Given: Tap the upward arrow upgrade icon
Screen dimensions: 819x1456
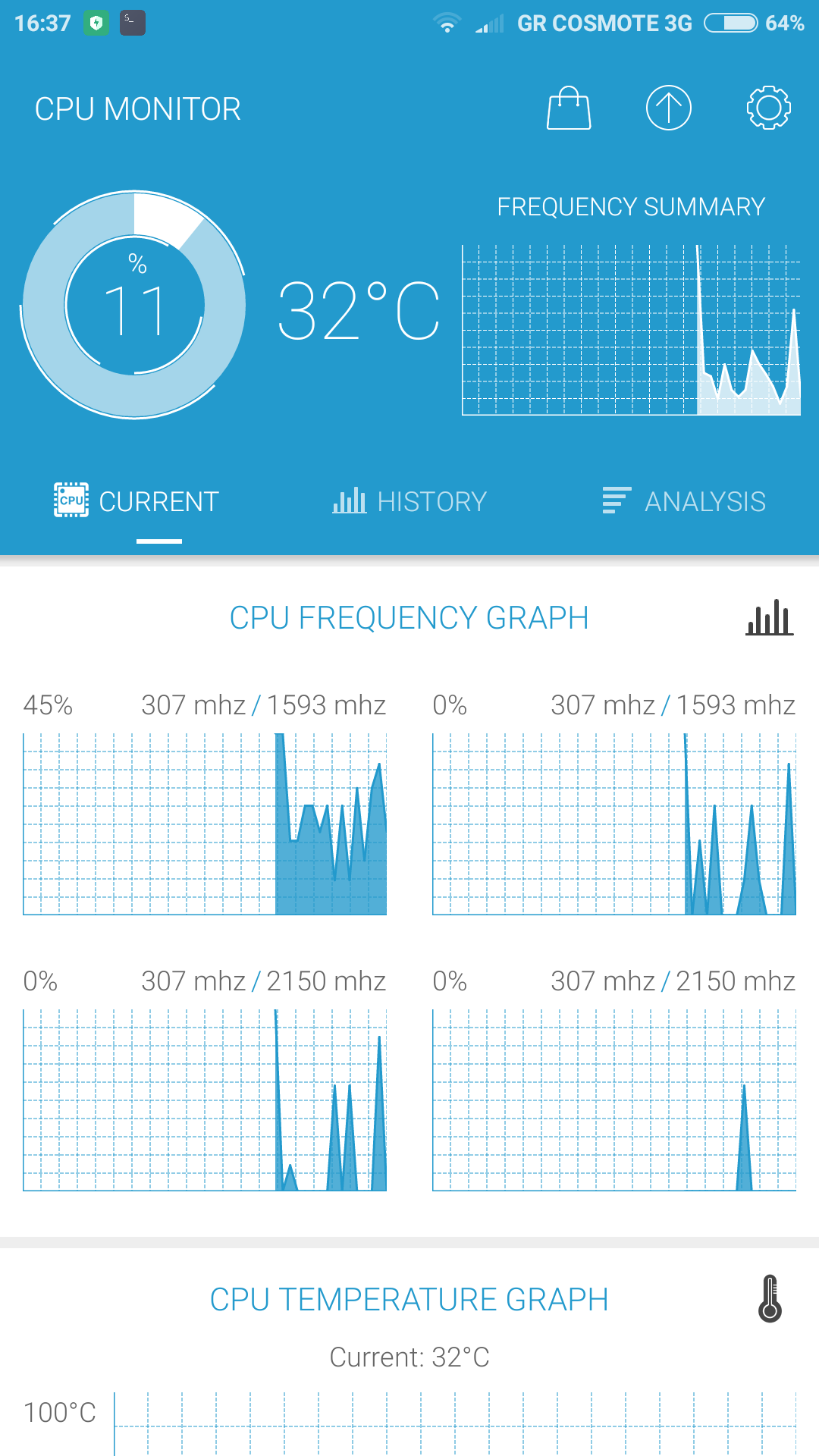Looking at the screenshot, I should point(668,108).
